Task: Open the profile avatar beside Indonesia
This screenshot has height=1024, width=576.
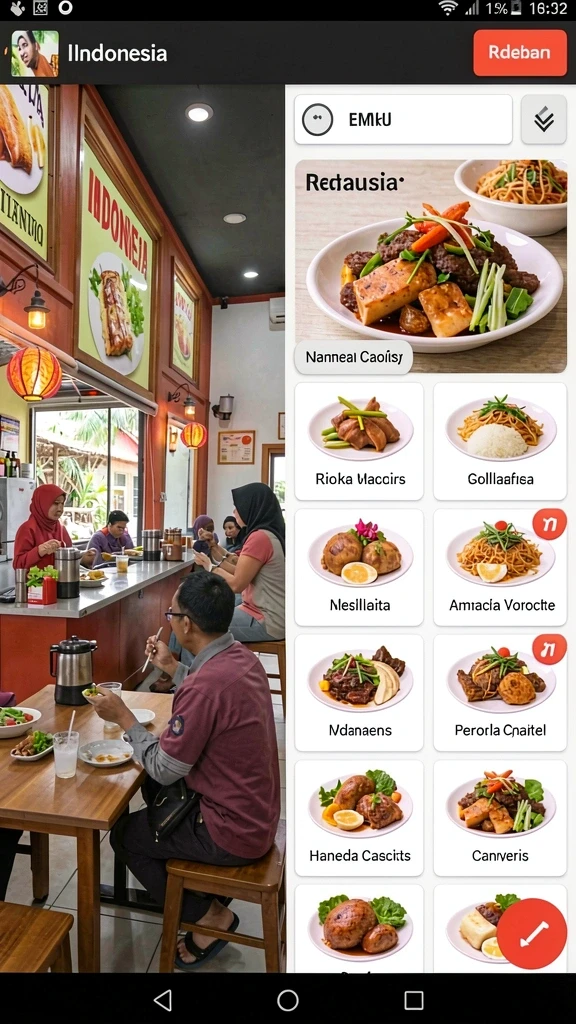Action: pyautogui.click(x=35, y=54)
